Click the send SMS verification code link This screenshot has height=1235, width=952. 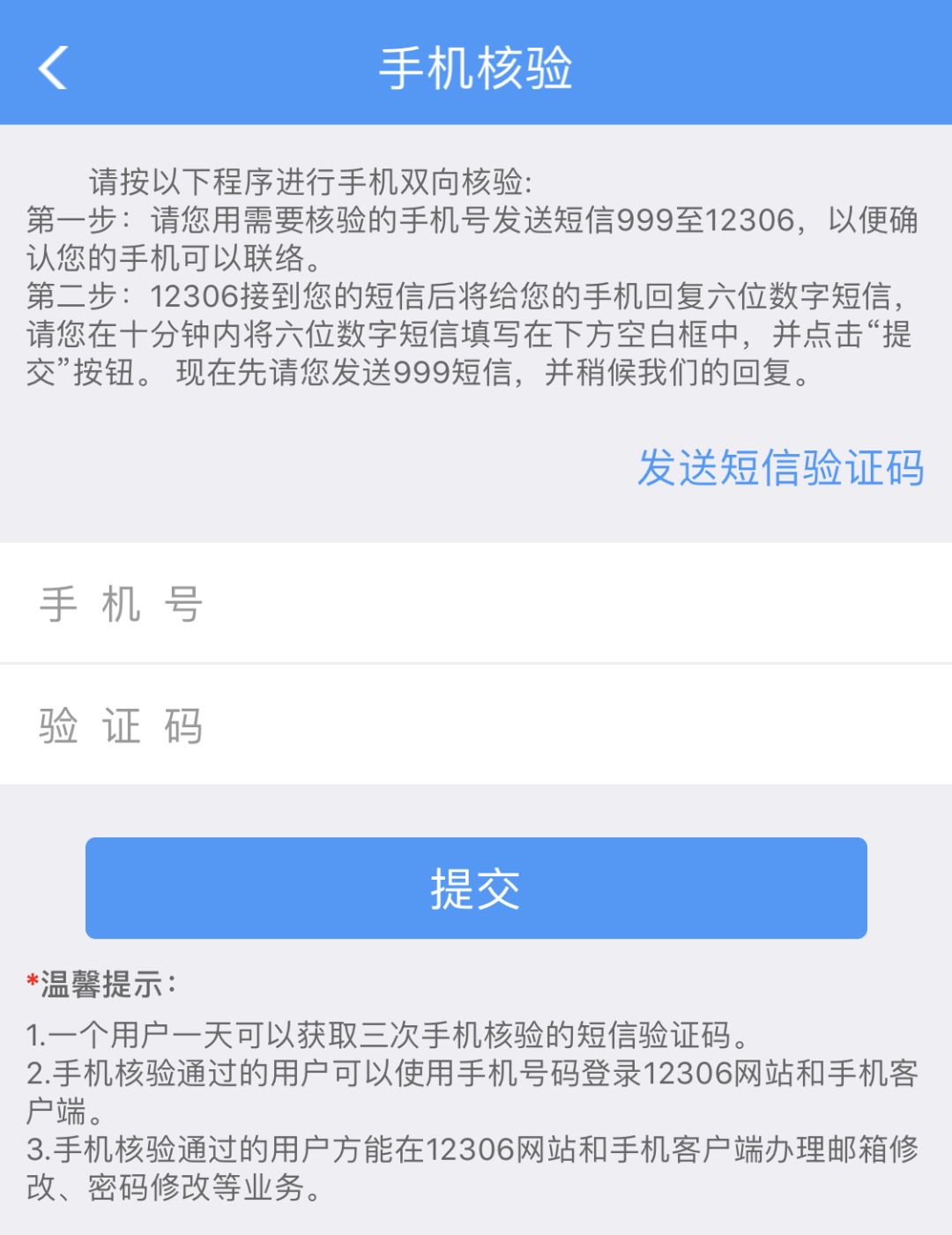(781, 470)
